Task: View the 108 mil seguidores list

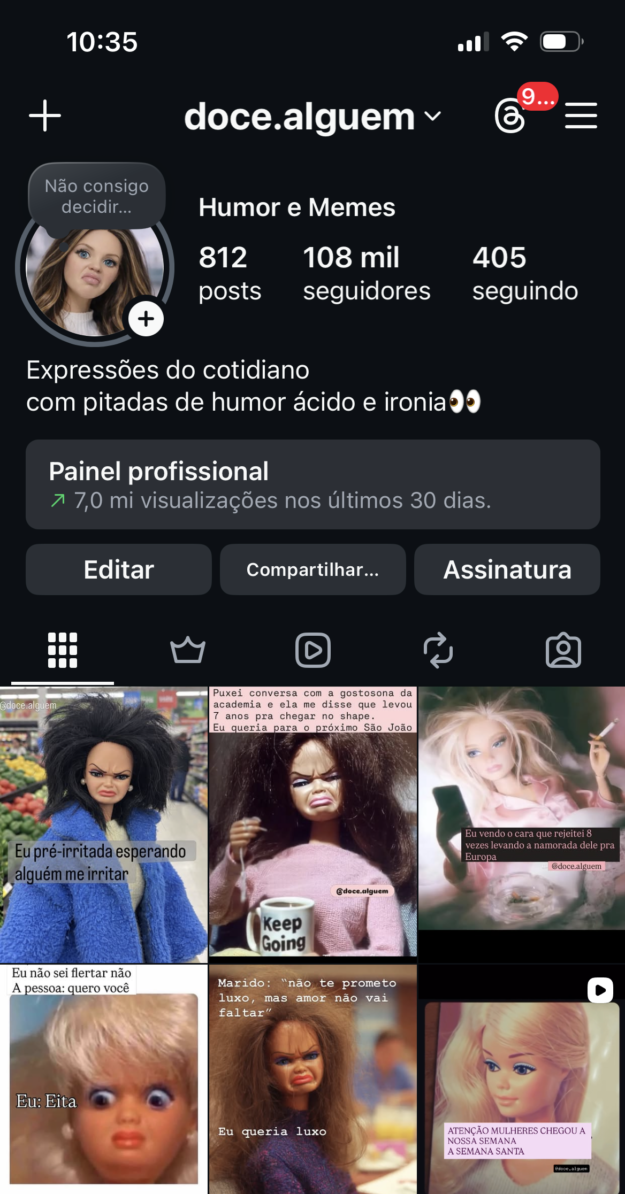Action: tap(366, 273)
